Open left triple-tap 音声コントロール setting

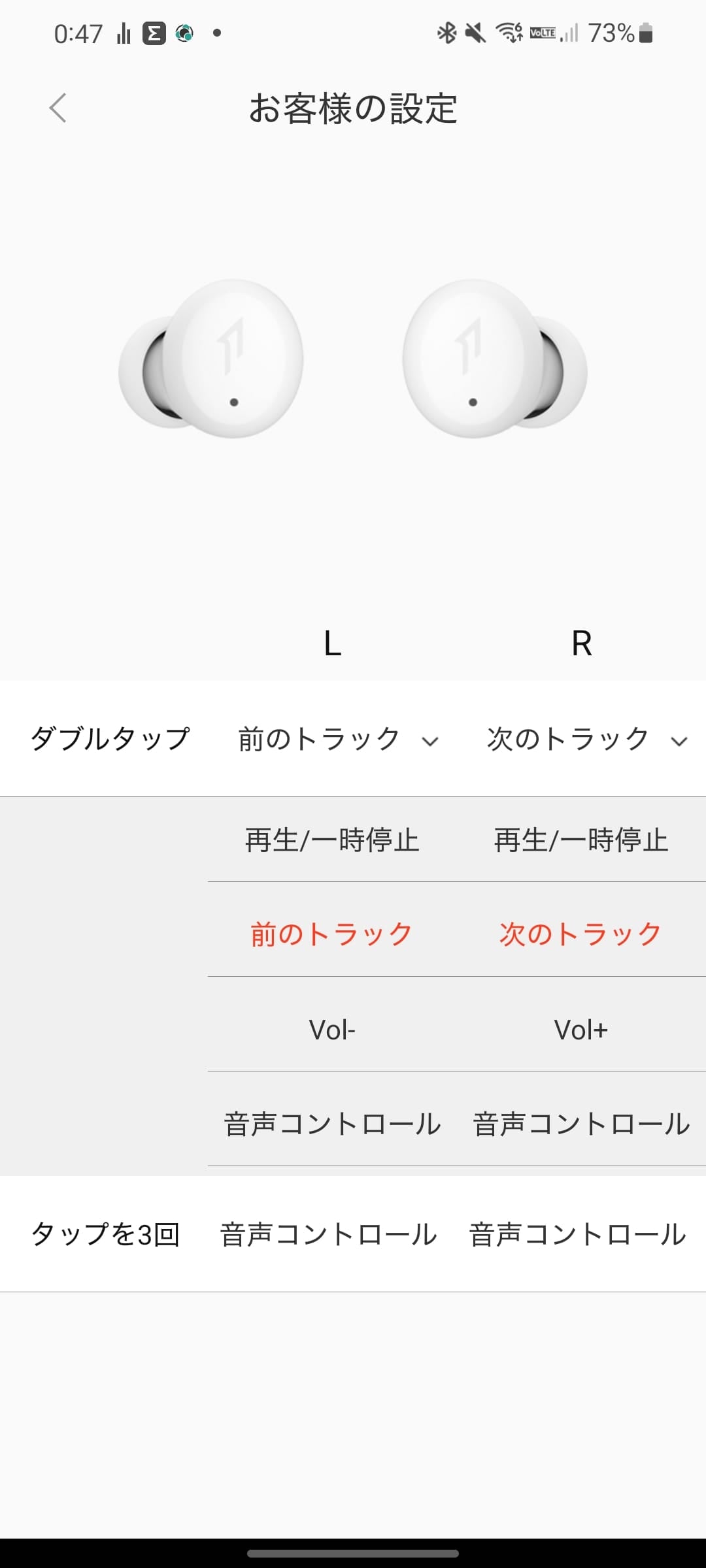point(328,1235)
